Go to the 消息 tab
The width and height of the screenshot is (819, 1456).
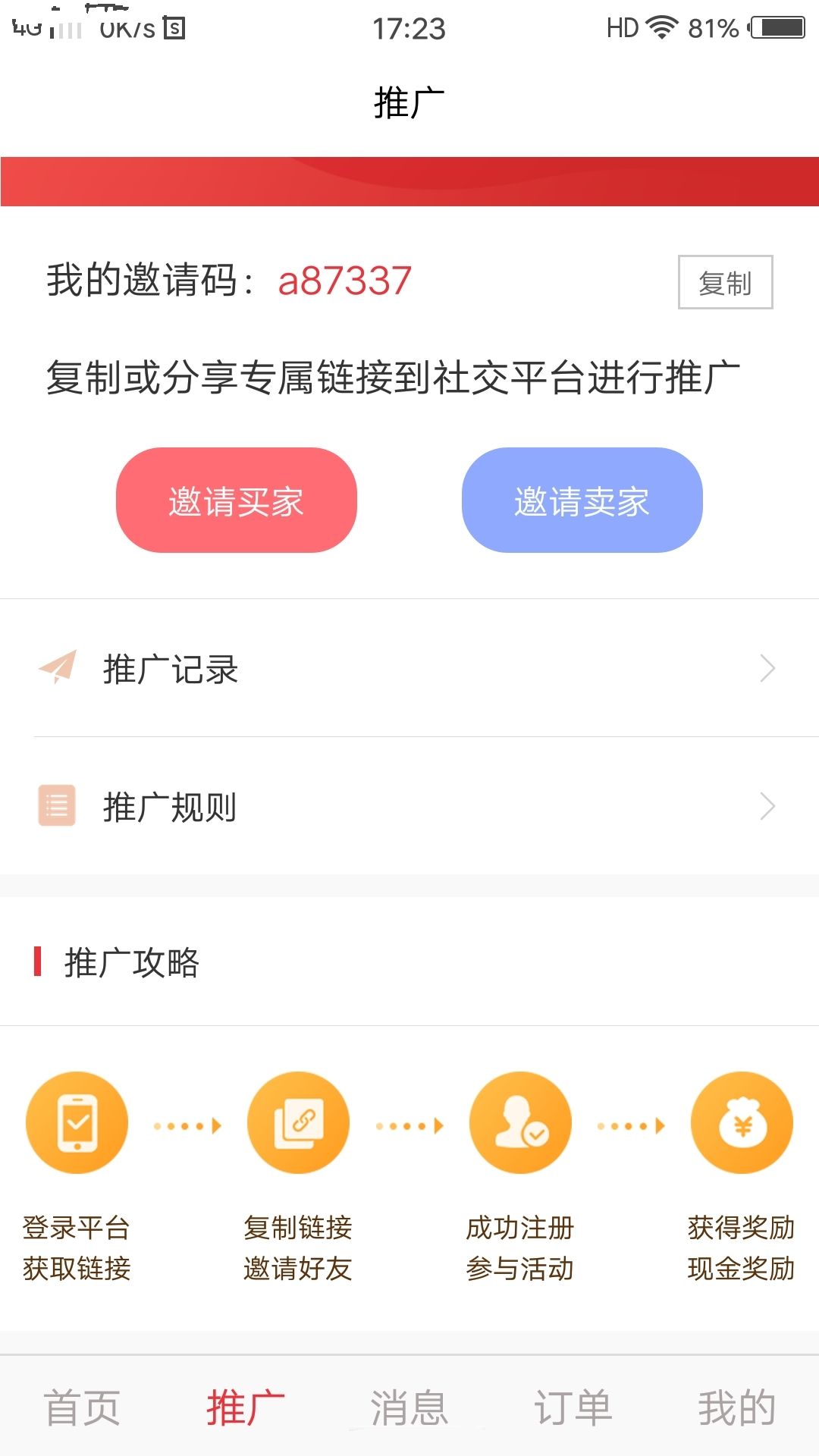pos(409,1407)
